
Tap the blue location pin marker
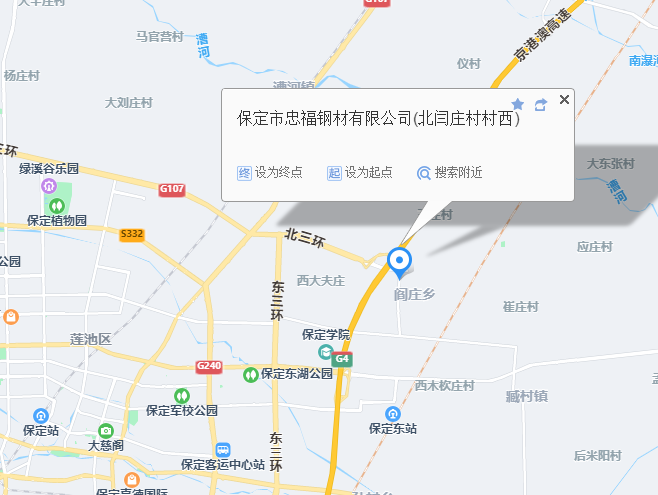[400, 262]
